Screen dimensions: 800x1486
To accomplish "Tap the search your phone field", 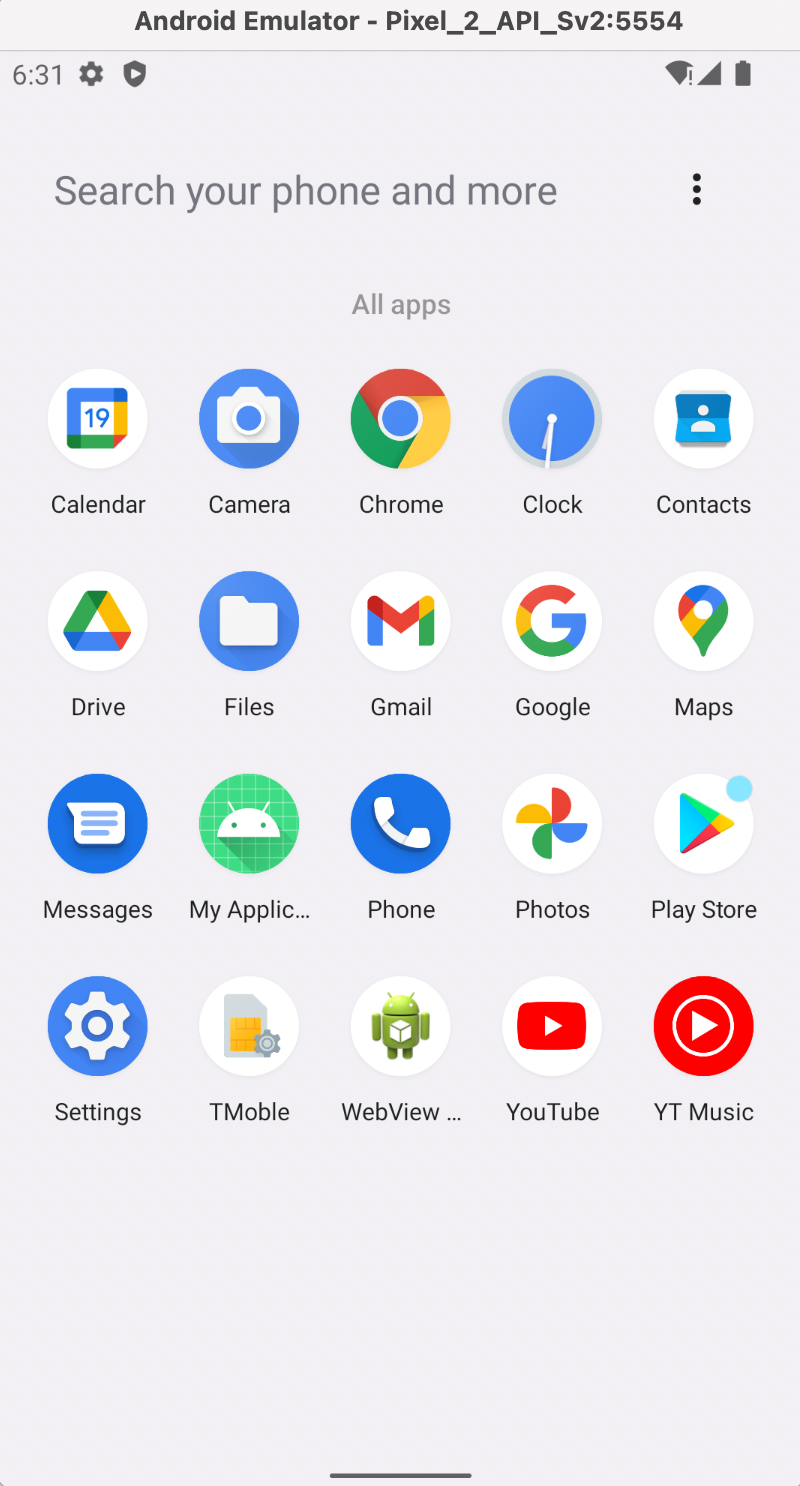I will point(305,190).
